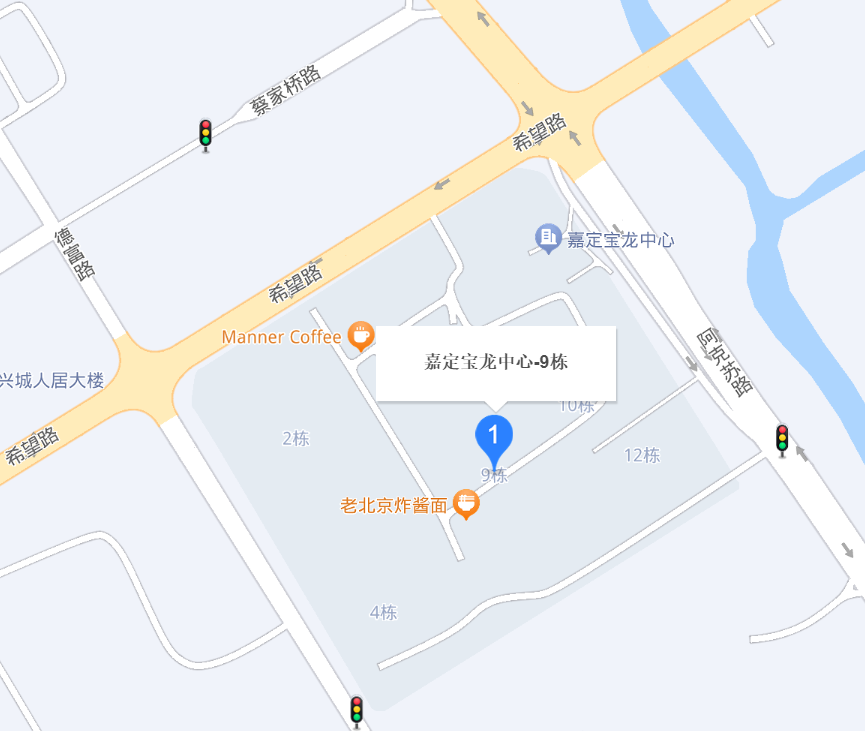Tap the blue marker numbered 1
Image resolution: width=865 pixels, height=731 pixels.
pyautogui.click(x=493, y=436)
